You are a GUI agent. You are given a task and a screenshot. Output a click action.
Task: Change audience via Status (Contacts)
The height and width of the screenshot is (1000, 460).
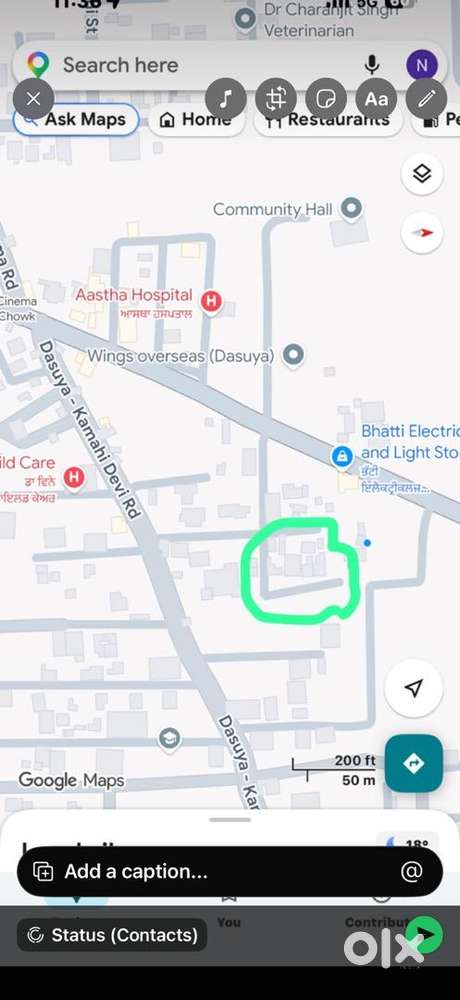point(112,935)
